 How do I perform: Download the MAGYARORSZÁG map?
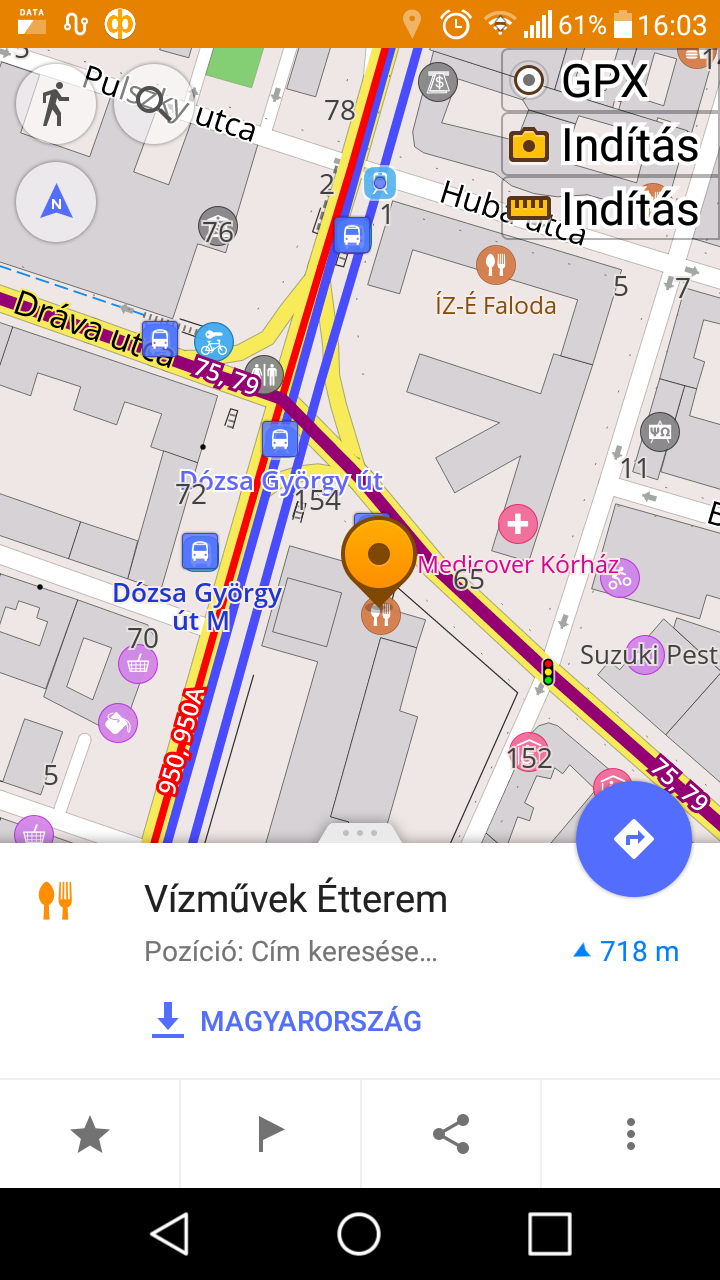287,1021
